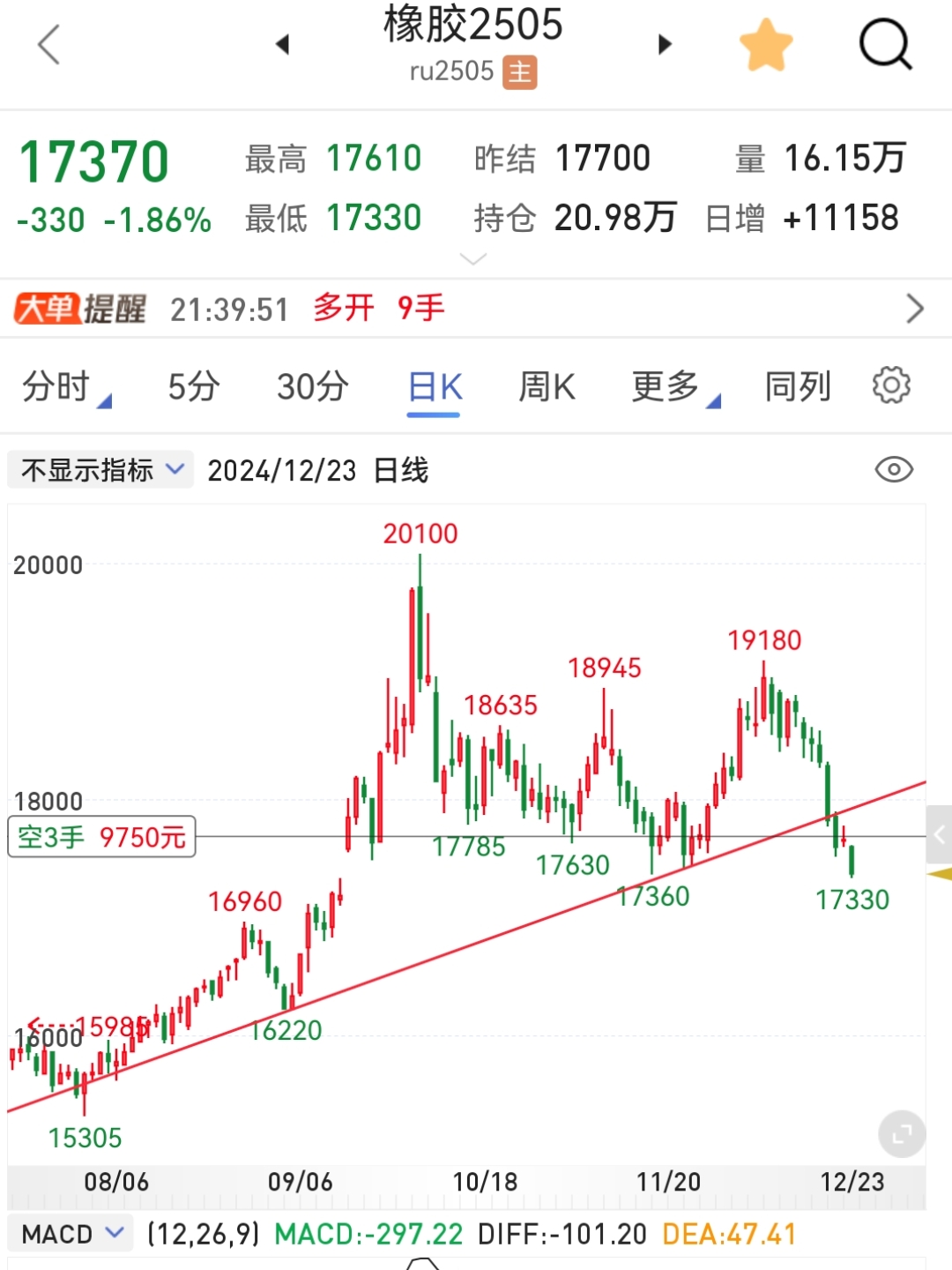Viewport: 952px width, 1270px height.
Task: Switch to the previous contract arrow
Action: click(x=283, y=44)
